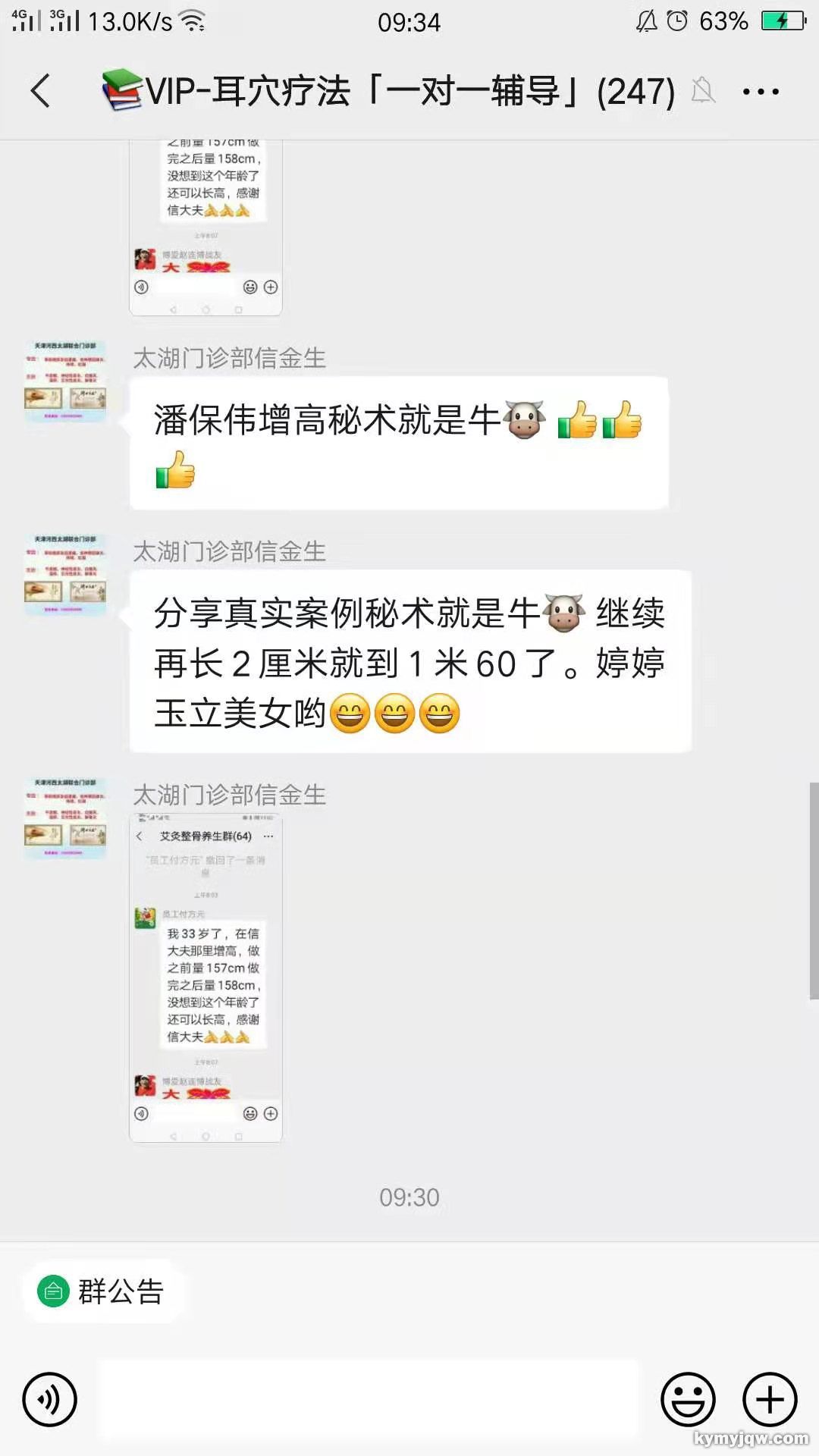
Task: Go back from the group chat
Action: tap(41, 92)
